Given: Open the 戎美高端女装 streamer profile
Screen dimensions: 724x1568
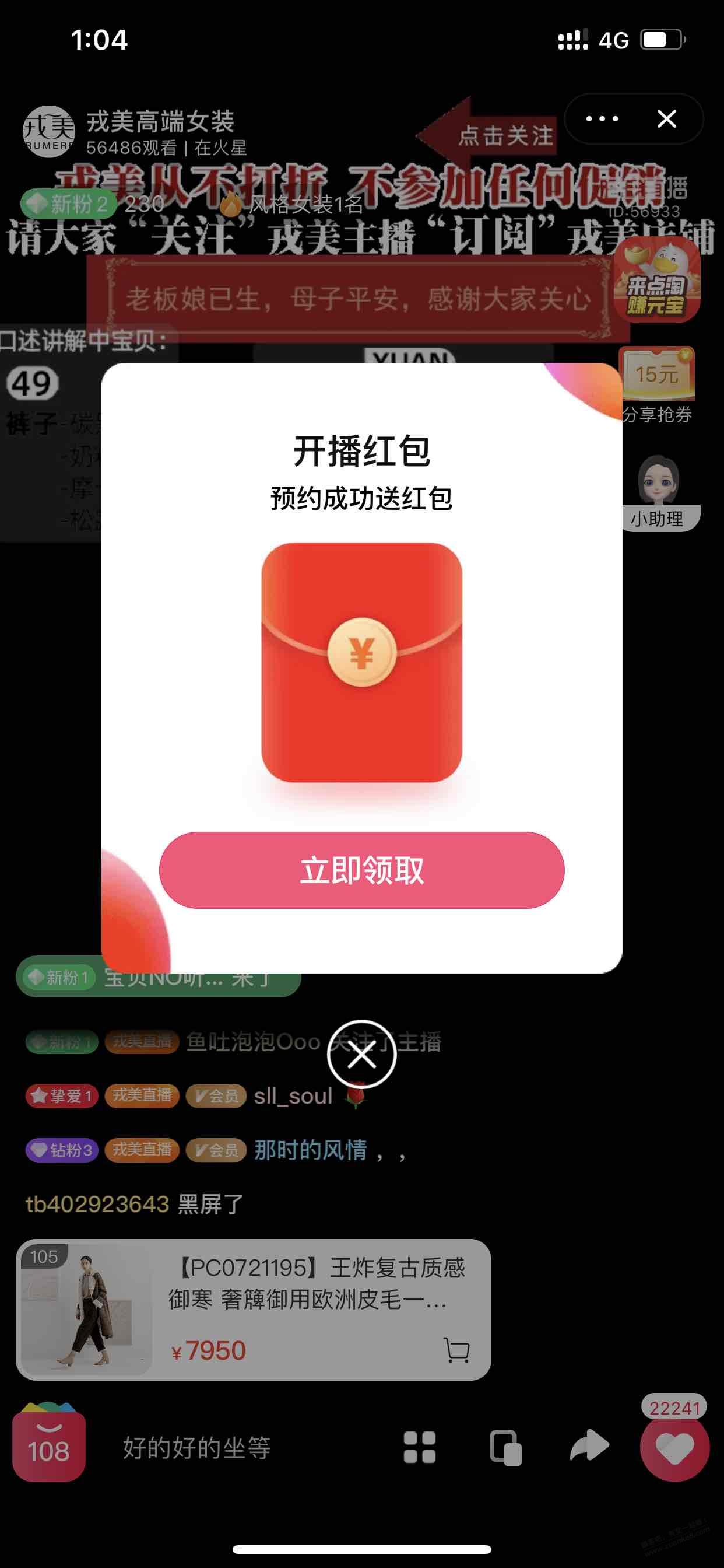Looking at the screenshot, I should coord(48,132).
